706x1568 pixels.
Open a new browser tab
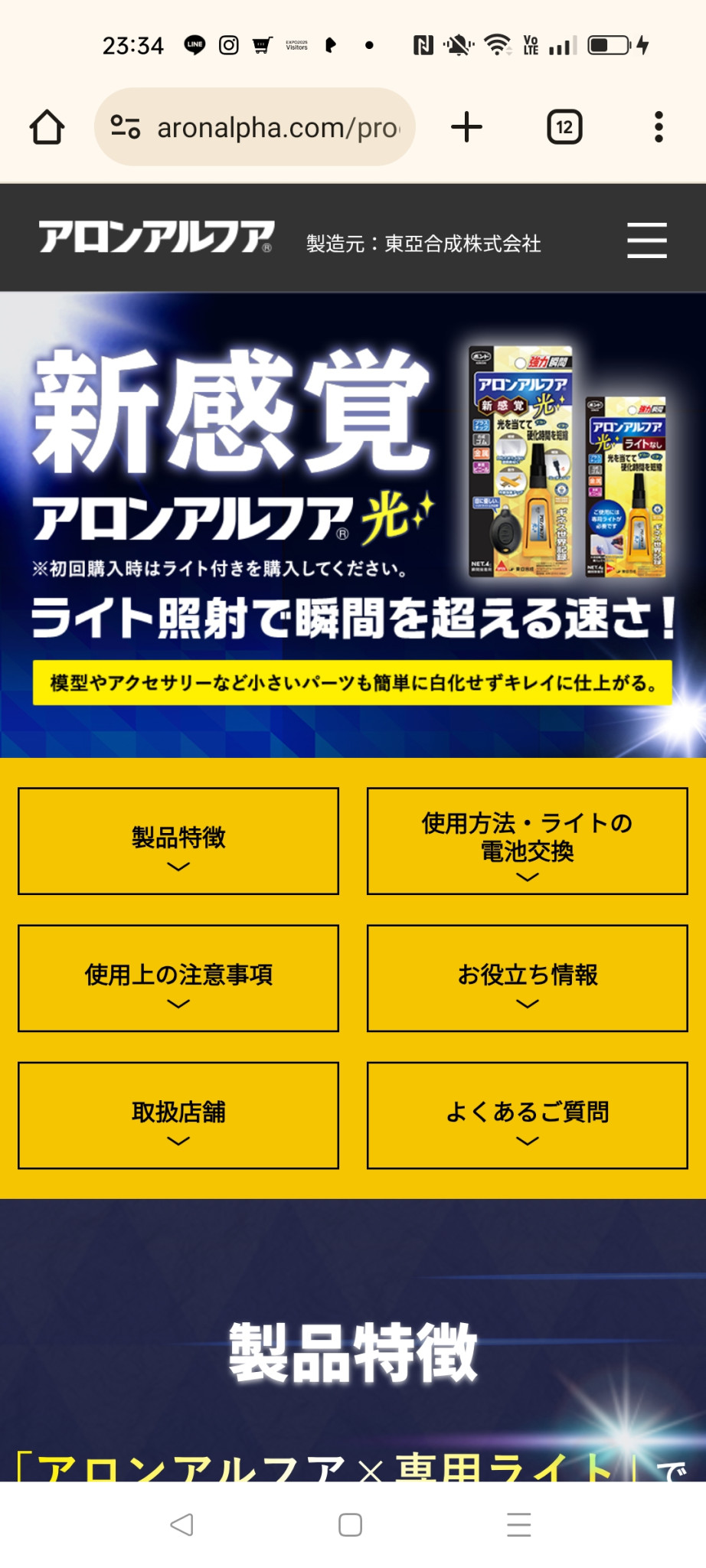pos(466,127)
